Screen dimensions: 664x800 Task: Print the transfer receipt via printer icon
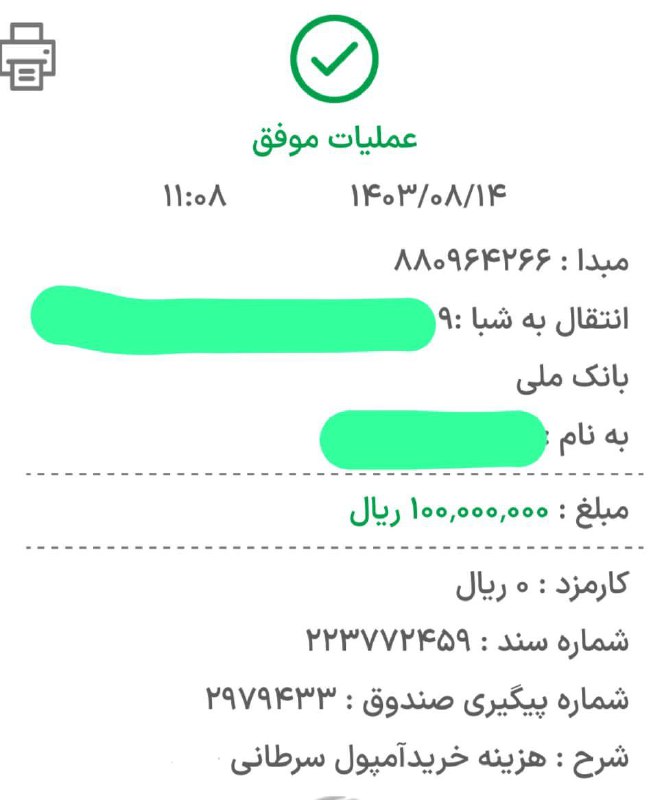click(28, 55)
